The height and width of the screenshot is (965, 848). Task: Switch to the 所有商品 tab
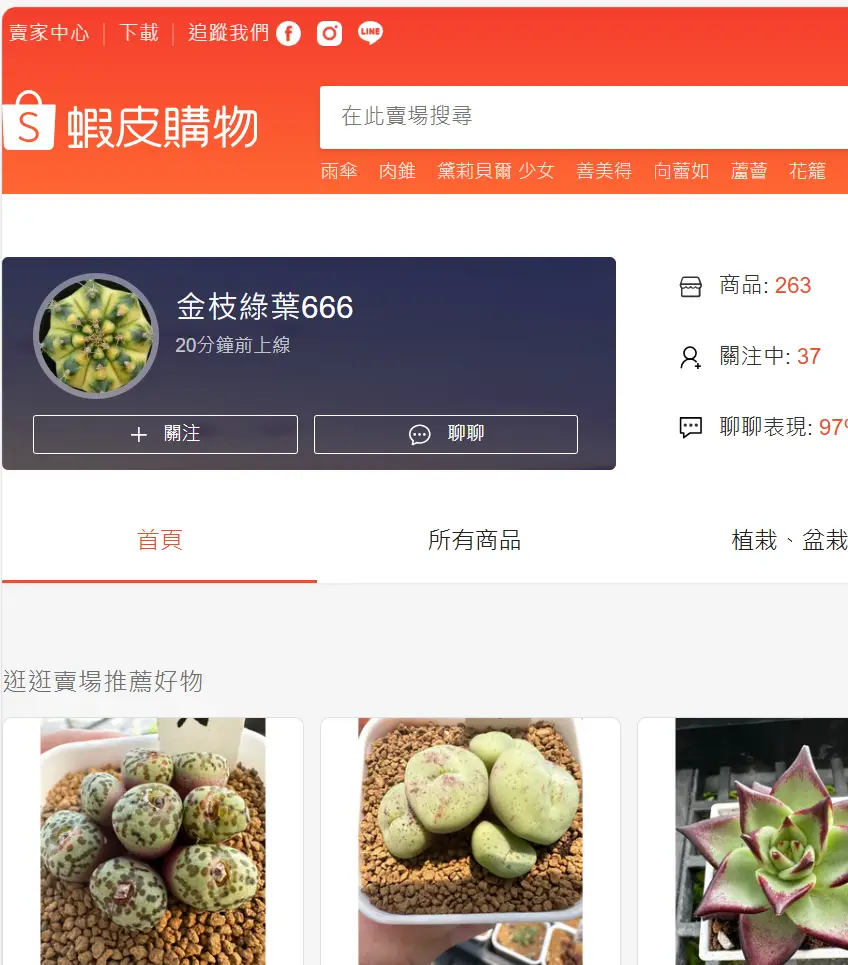click(474, 541)
